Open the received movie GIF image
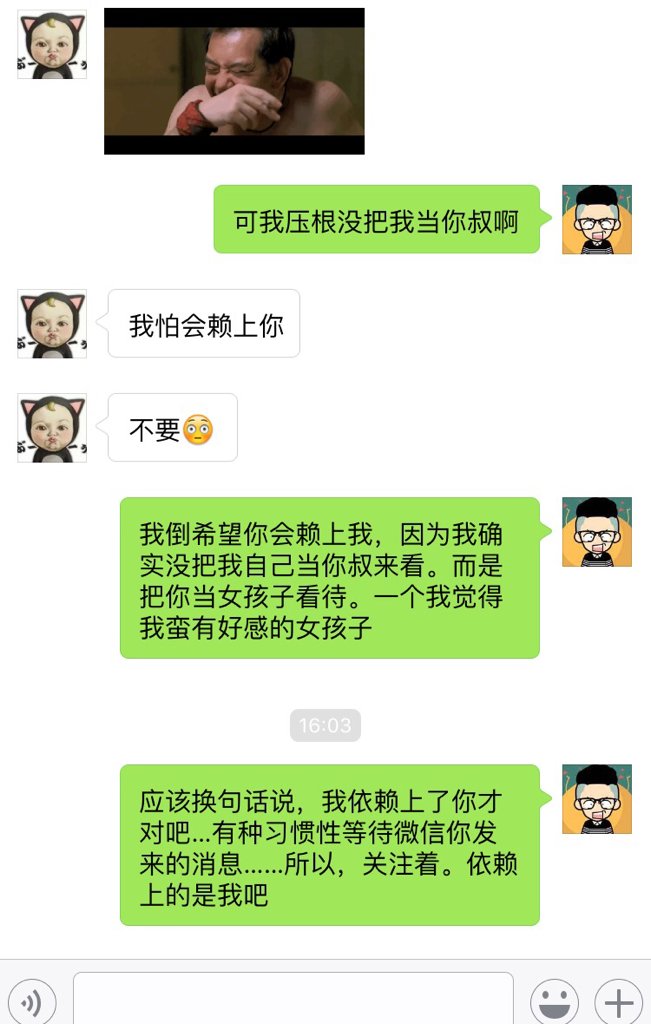 [234, 81]
